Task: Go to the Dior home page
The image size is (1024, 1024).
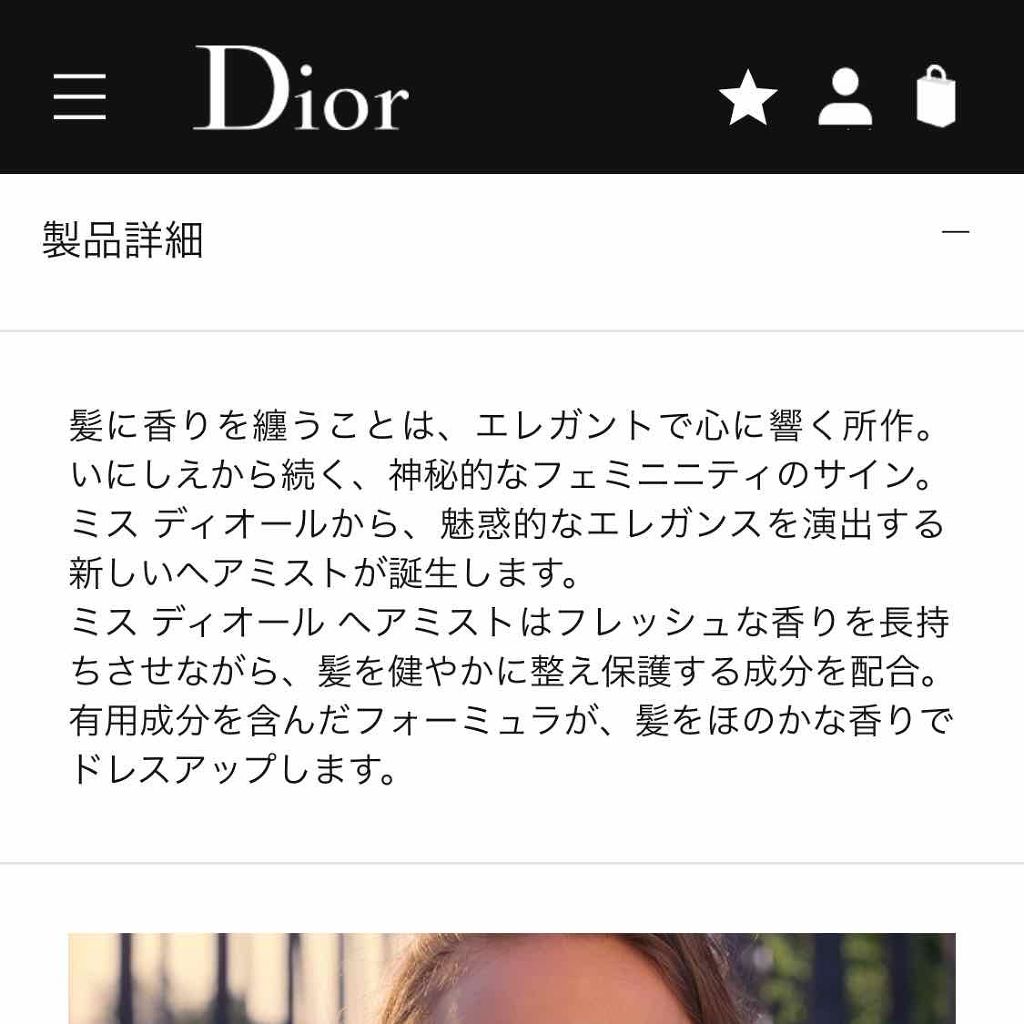Action: click(301, 90)
